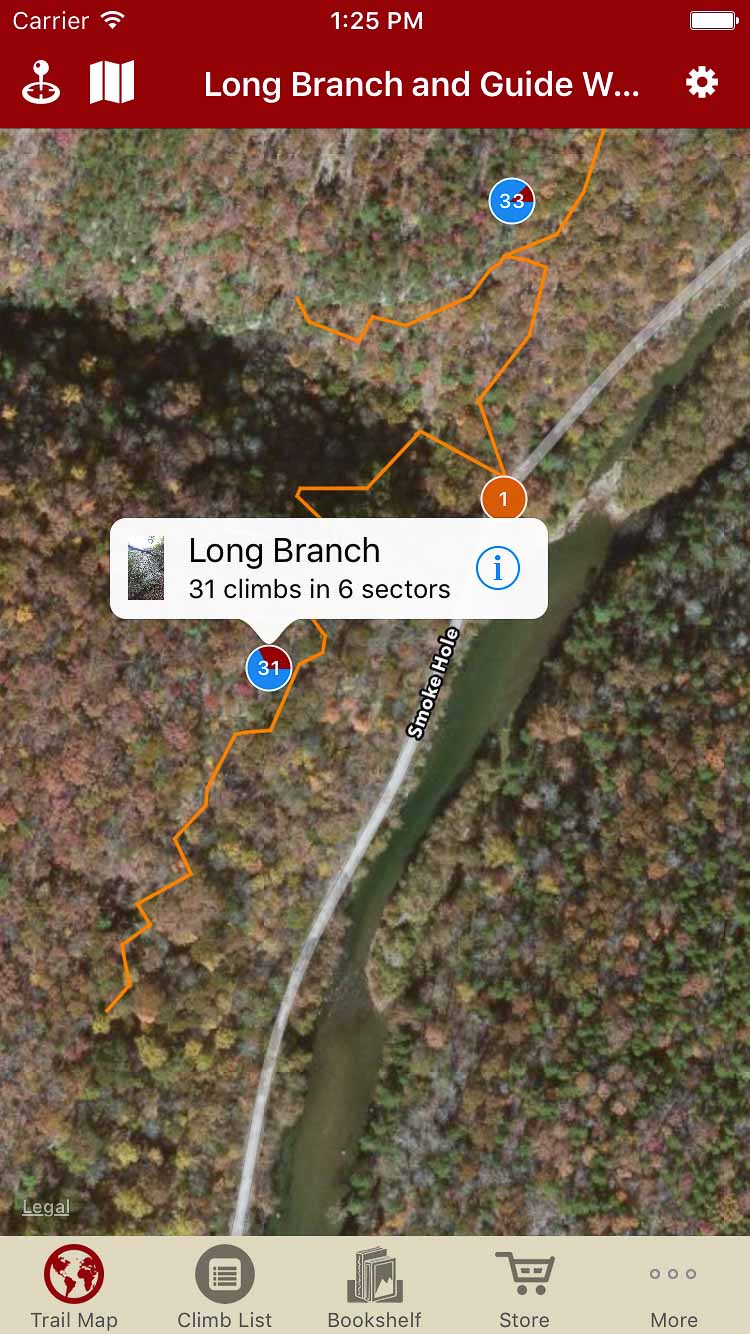Tap the marker numbered 31
The width and height of the screenshot is (750, 1334).
point(269,668)
